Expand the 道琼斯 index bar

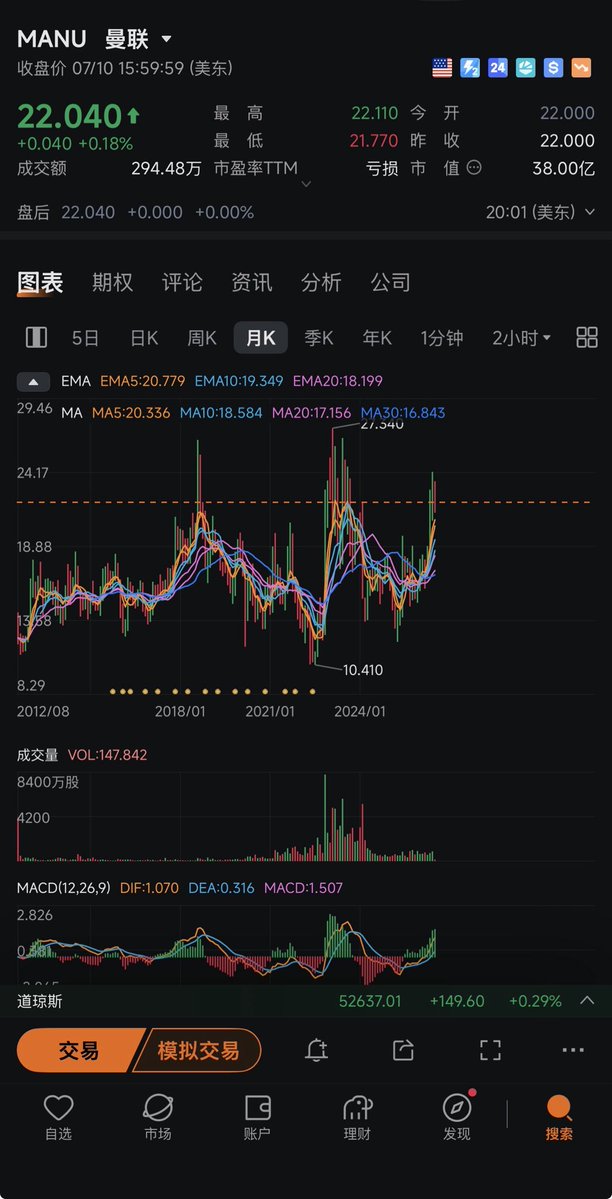click(587, 1000)
